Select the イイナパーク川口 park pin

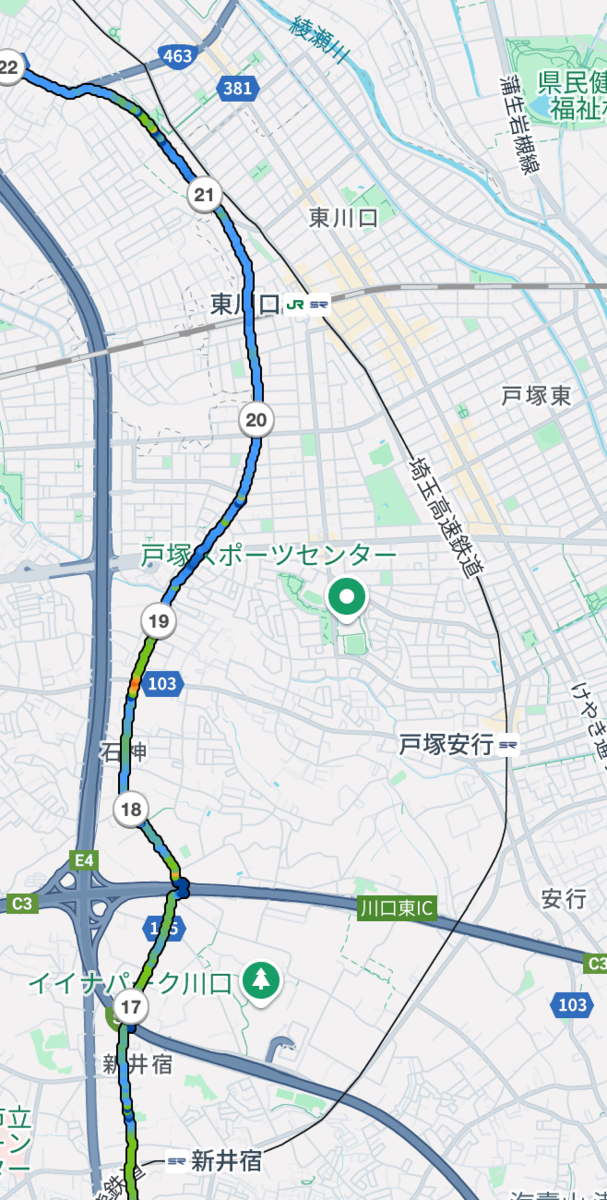click(x=262, y=979)
